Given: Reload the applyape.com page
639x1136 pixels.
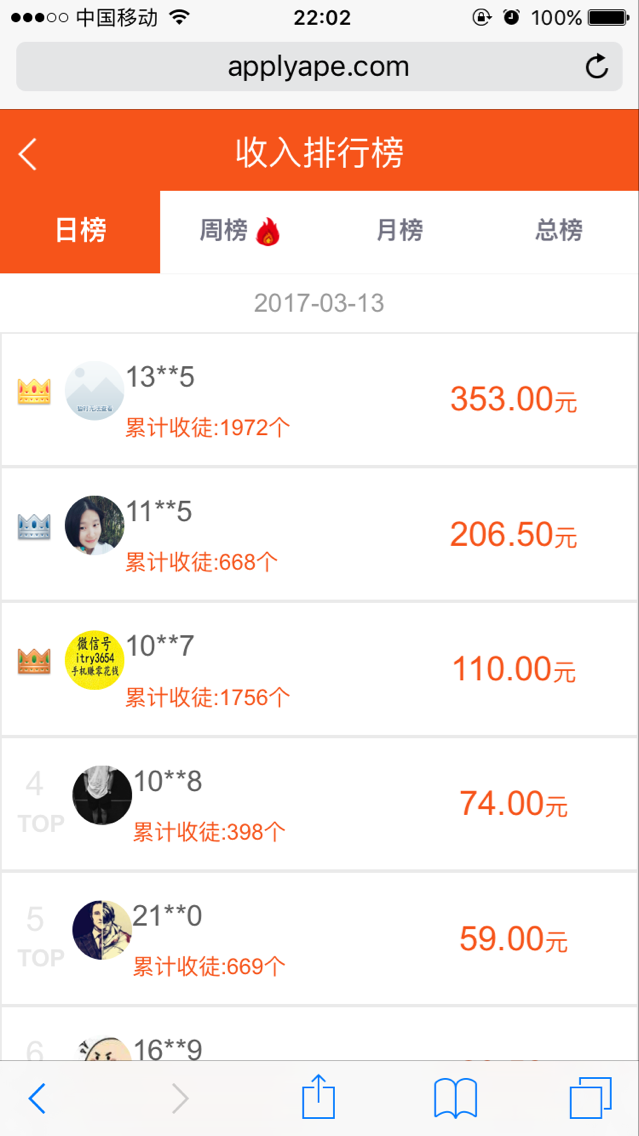Looking at the screenshot, I should (597, 67).
